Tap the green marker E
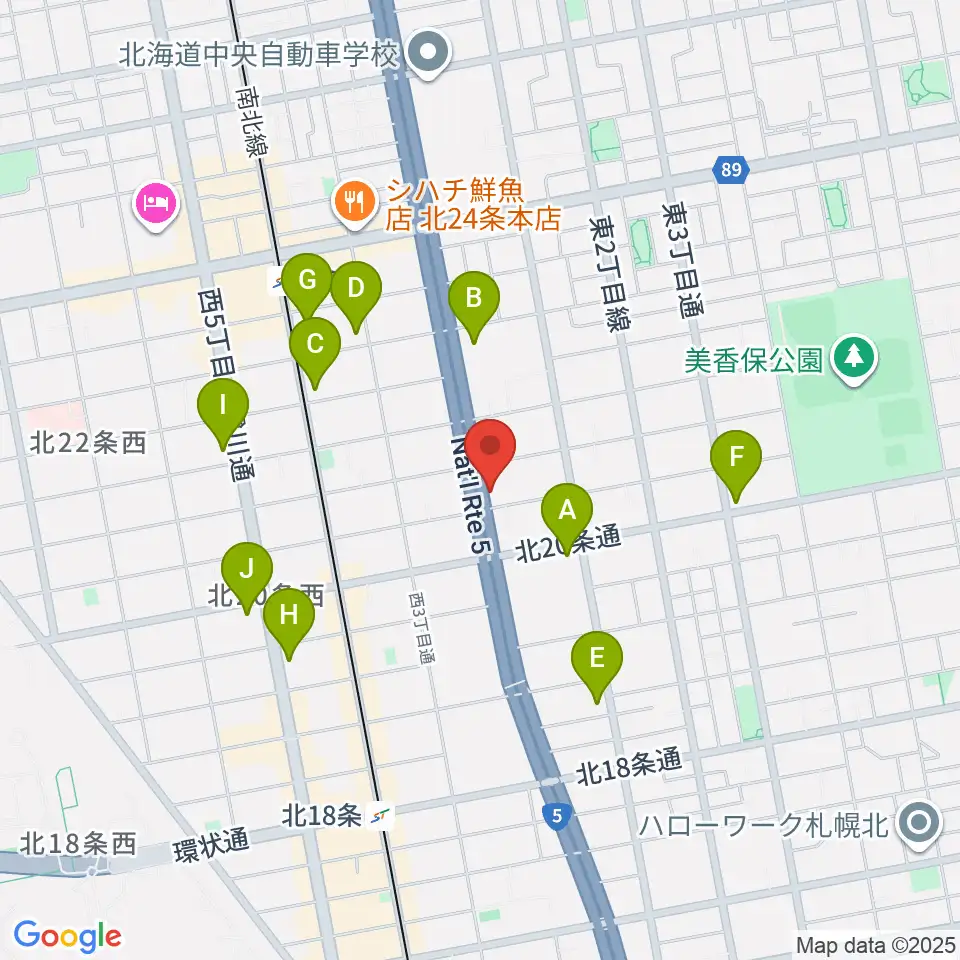This screenshot has width=960, height=960. click(x=597, y=659)
